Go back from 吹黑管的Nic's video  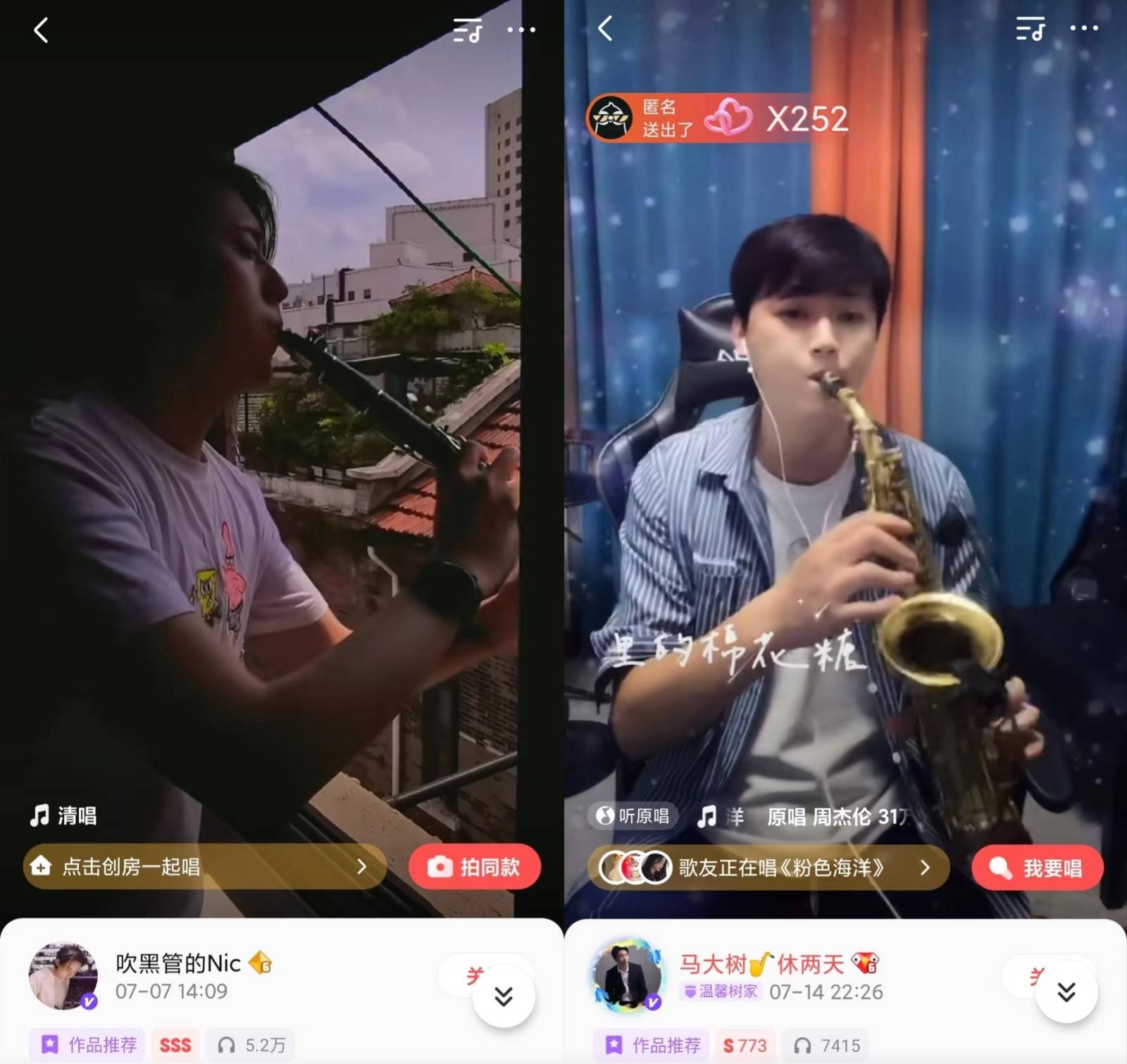click(x=41, y=30)
